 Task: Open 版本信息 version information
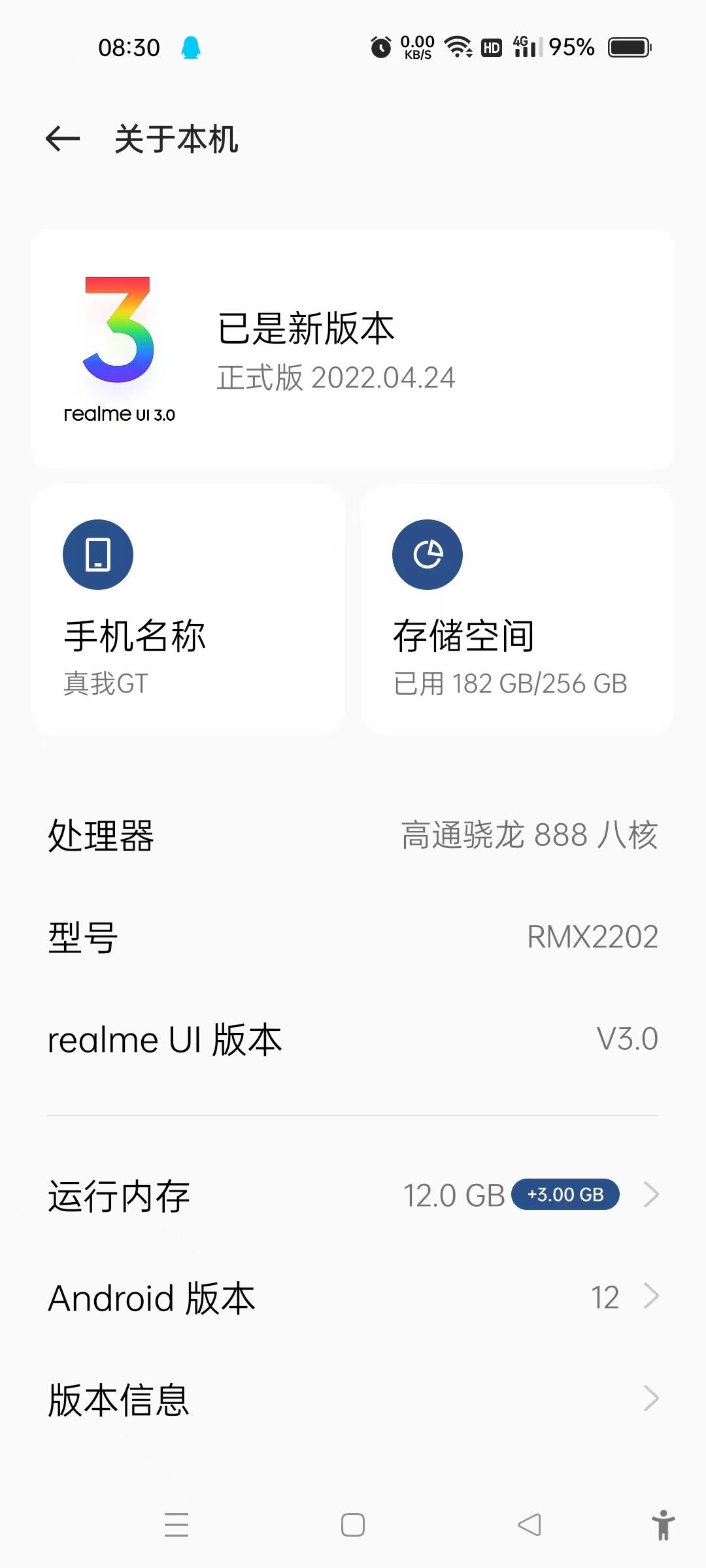pos(353,1399)
